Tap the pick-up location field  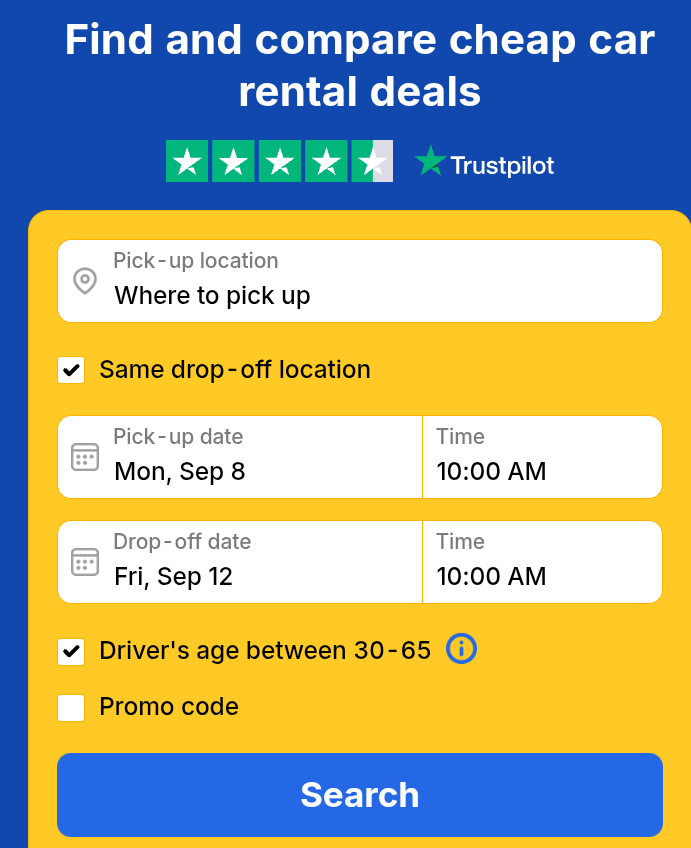pos(360,281)
